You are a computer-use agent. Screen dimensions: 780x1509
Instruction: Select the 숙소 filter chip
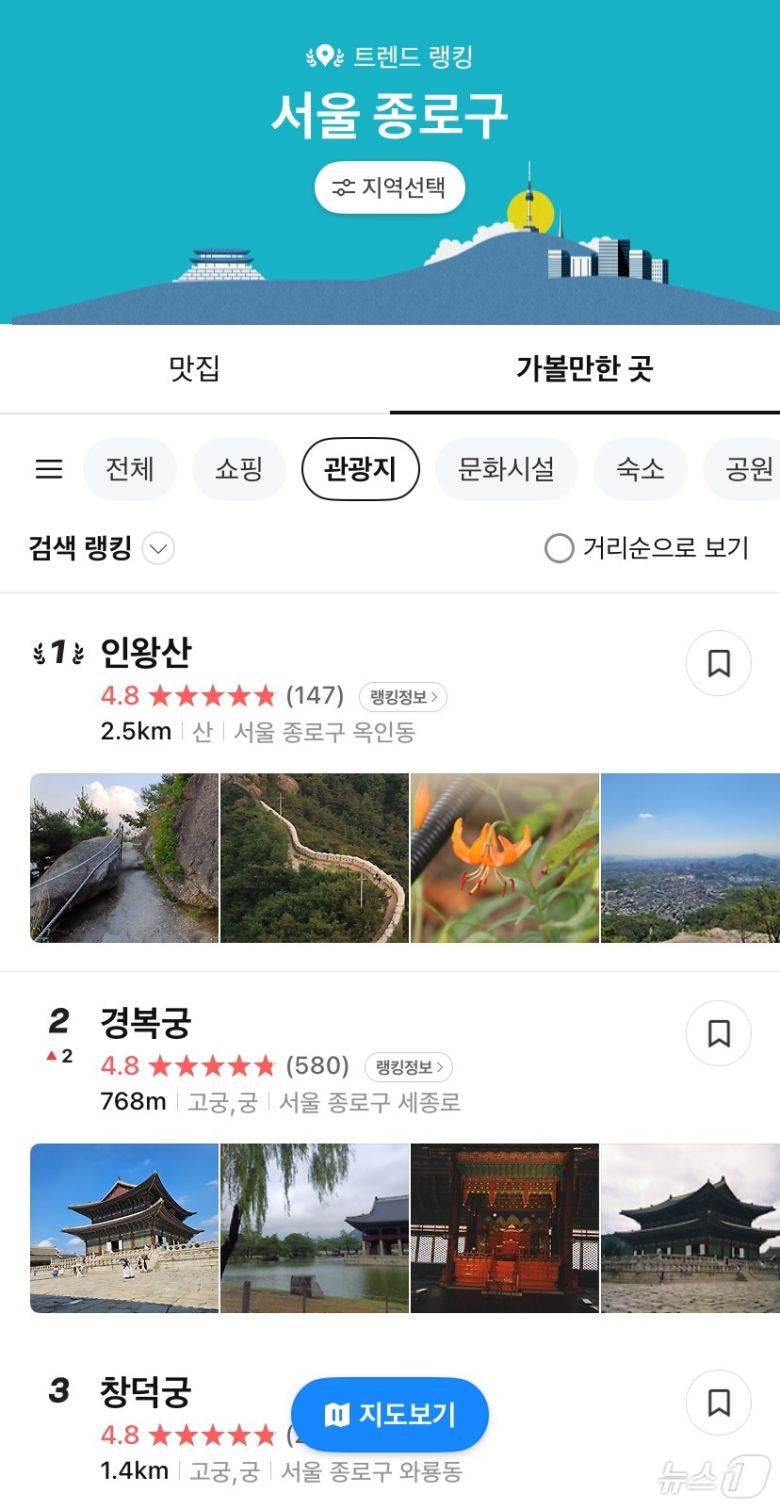[x=640, y=469]
